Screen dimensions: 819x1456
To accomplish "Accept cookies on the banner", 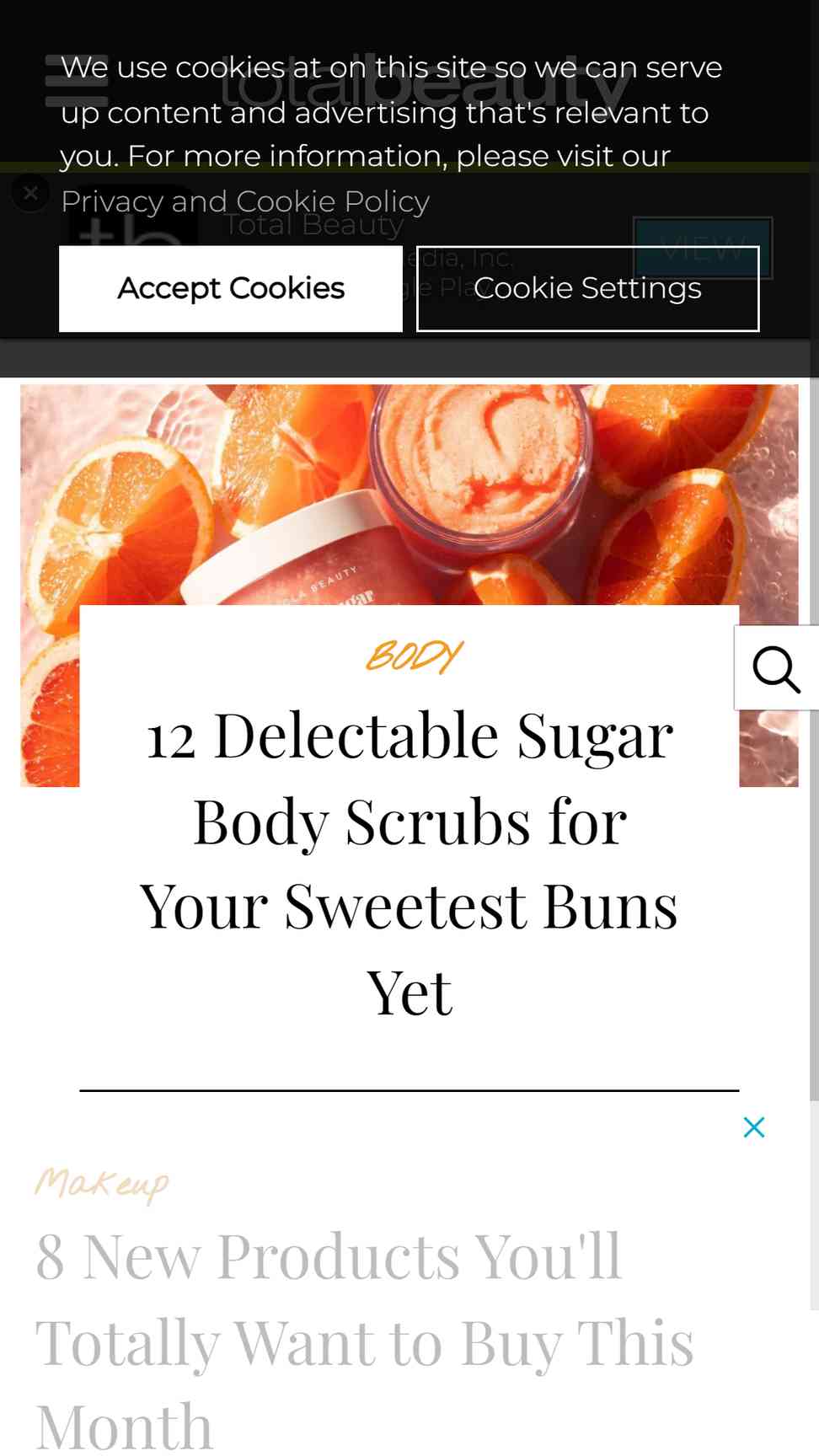I will click(230, 288).
